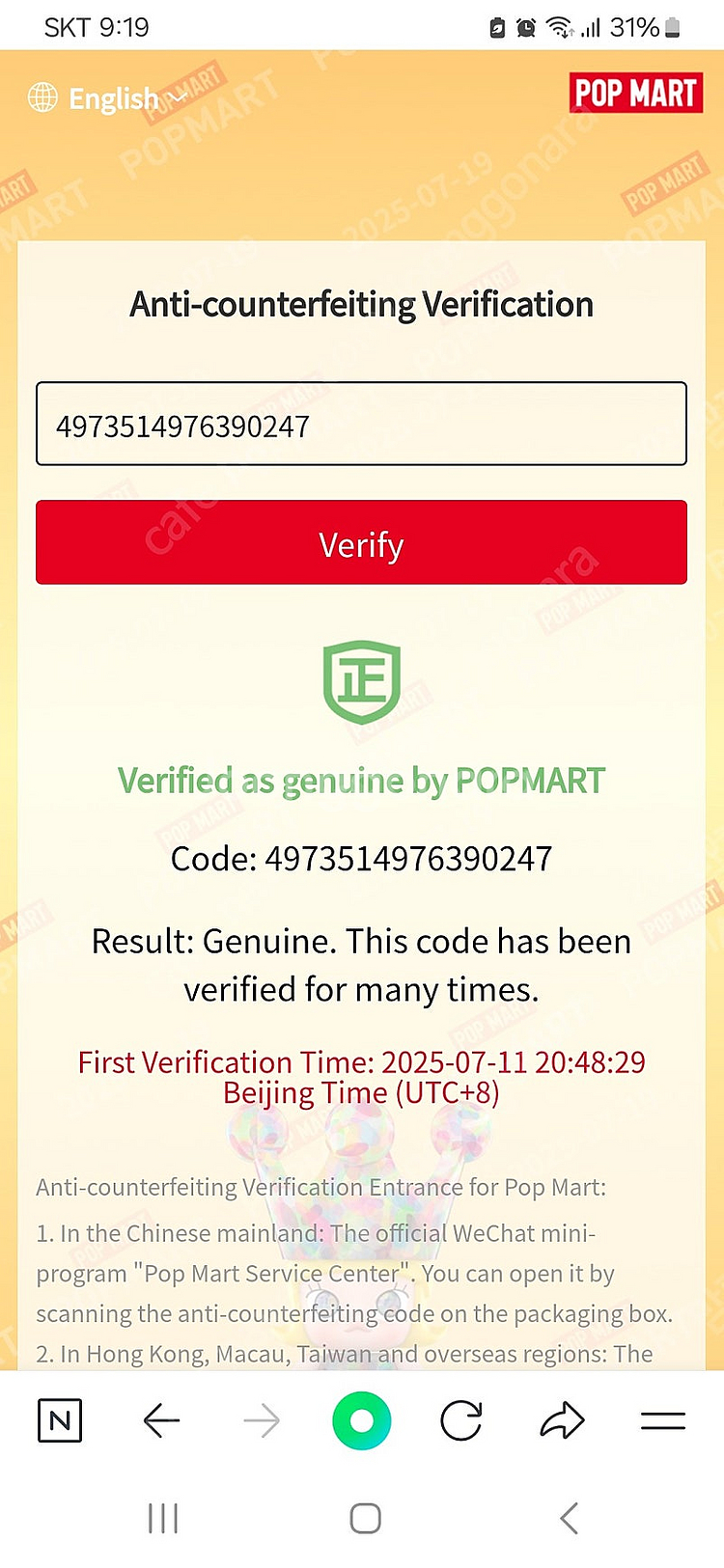This screenshot has height=1568, width=724.
Task: Tap the green circle search button
Action: [x=362, y=1420]
